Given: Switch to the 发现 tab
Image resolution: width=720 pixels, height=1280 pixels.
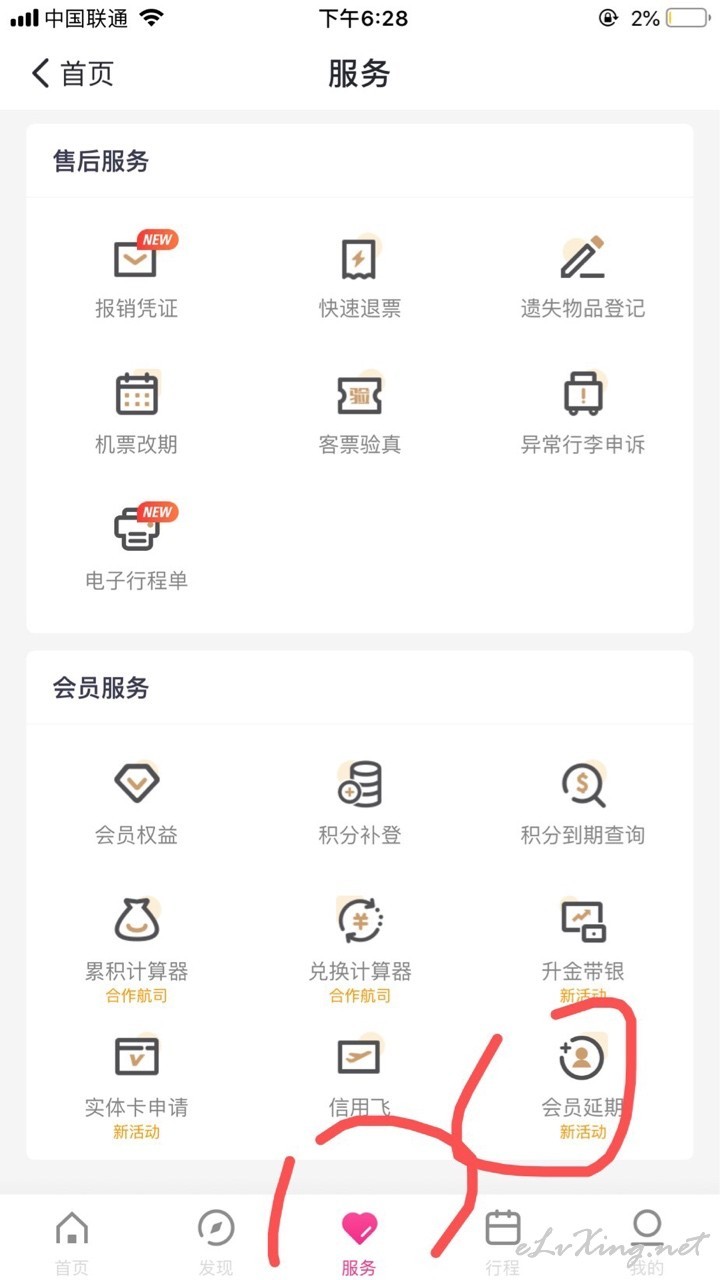Looking at the screenshot, I should [216, 1242].
